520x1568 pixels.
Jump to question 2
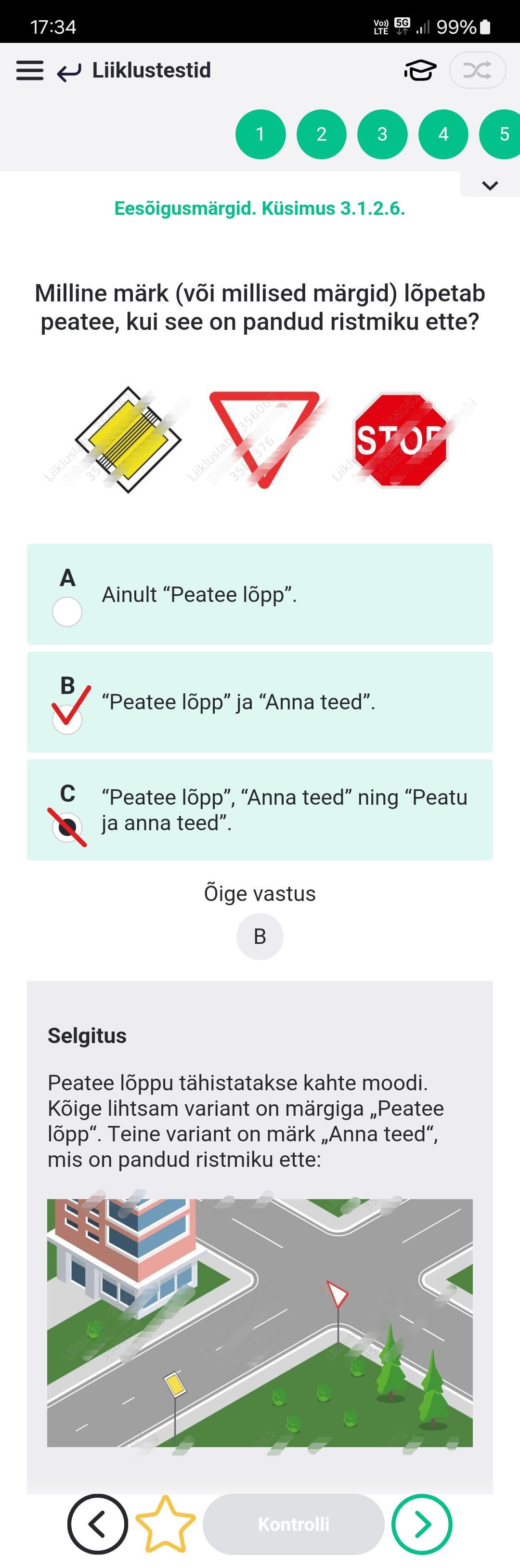point(322,134)
